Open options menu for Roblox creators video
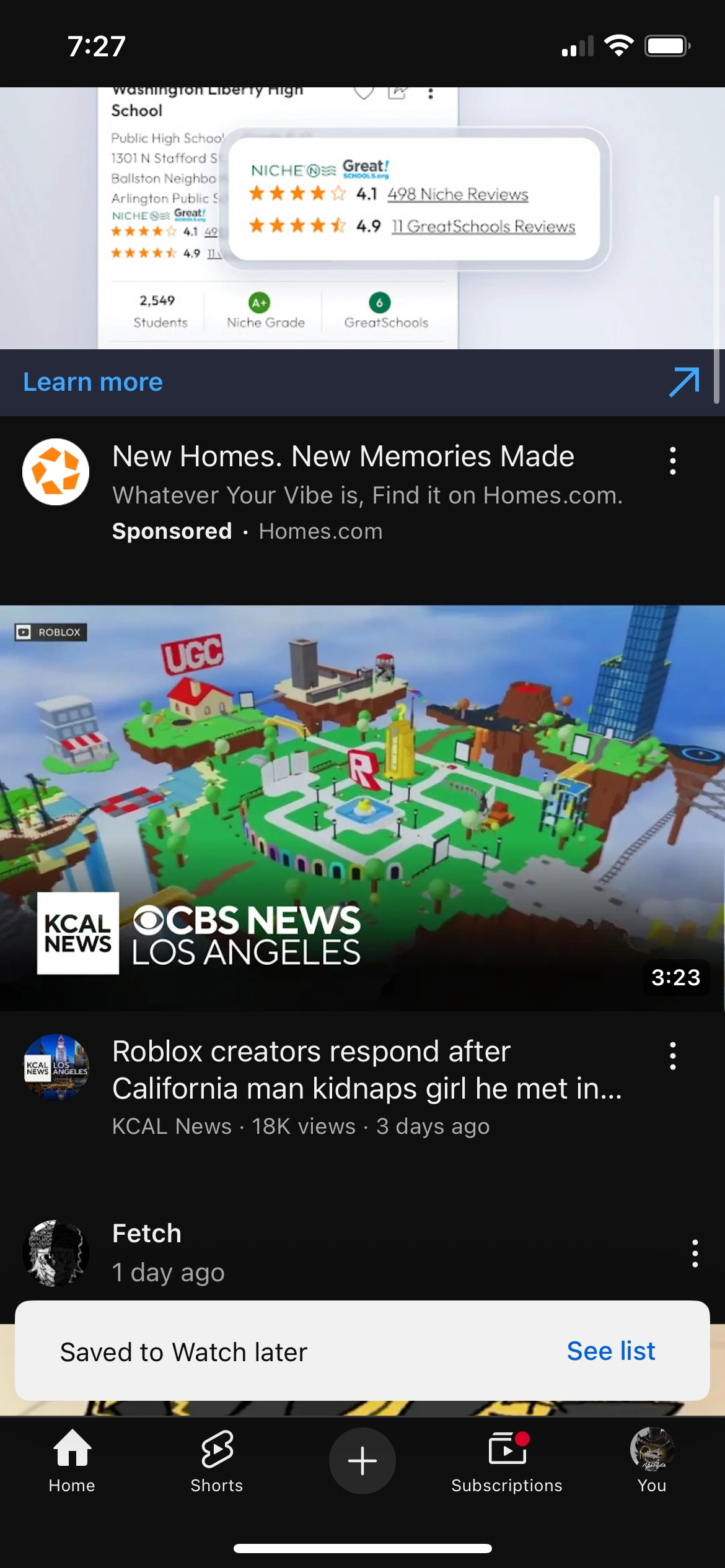The height and width of the screenshot is (1568, 725). (x=672, y=1056)
